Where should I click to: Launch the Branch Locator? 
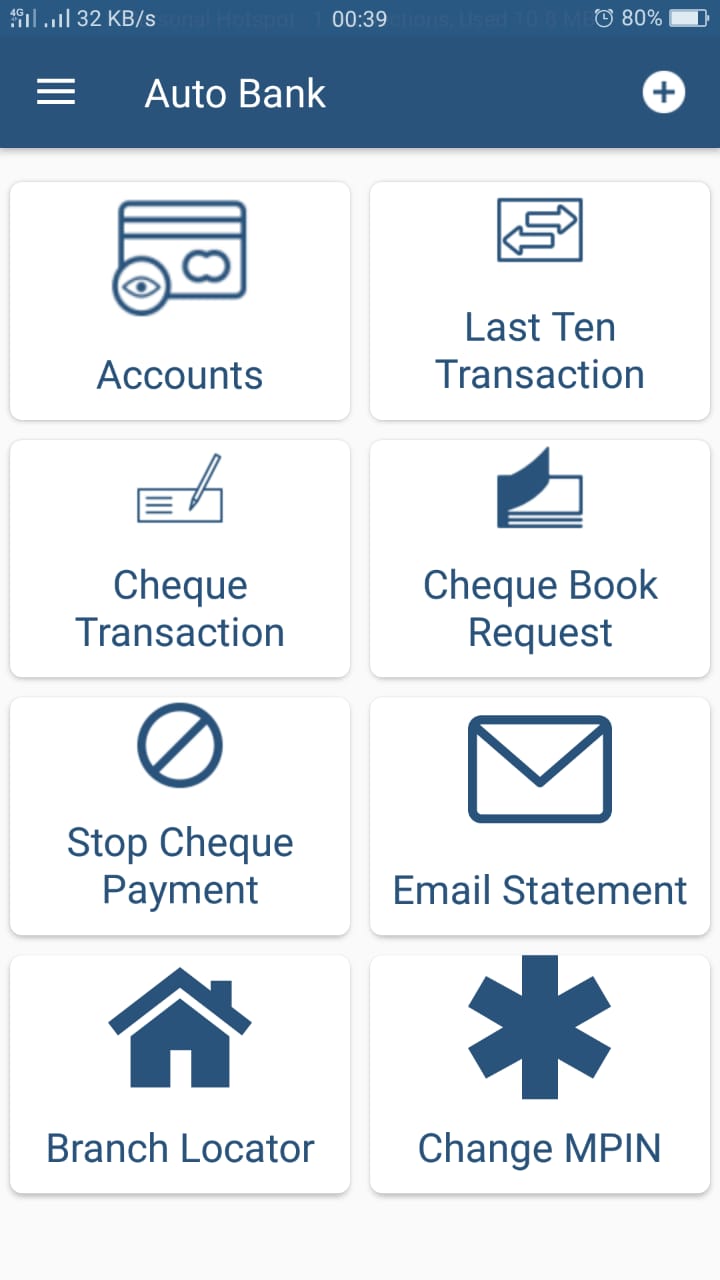180,1074
